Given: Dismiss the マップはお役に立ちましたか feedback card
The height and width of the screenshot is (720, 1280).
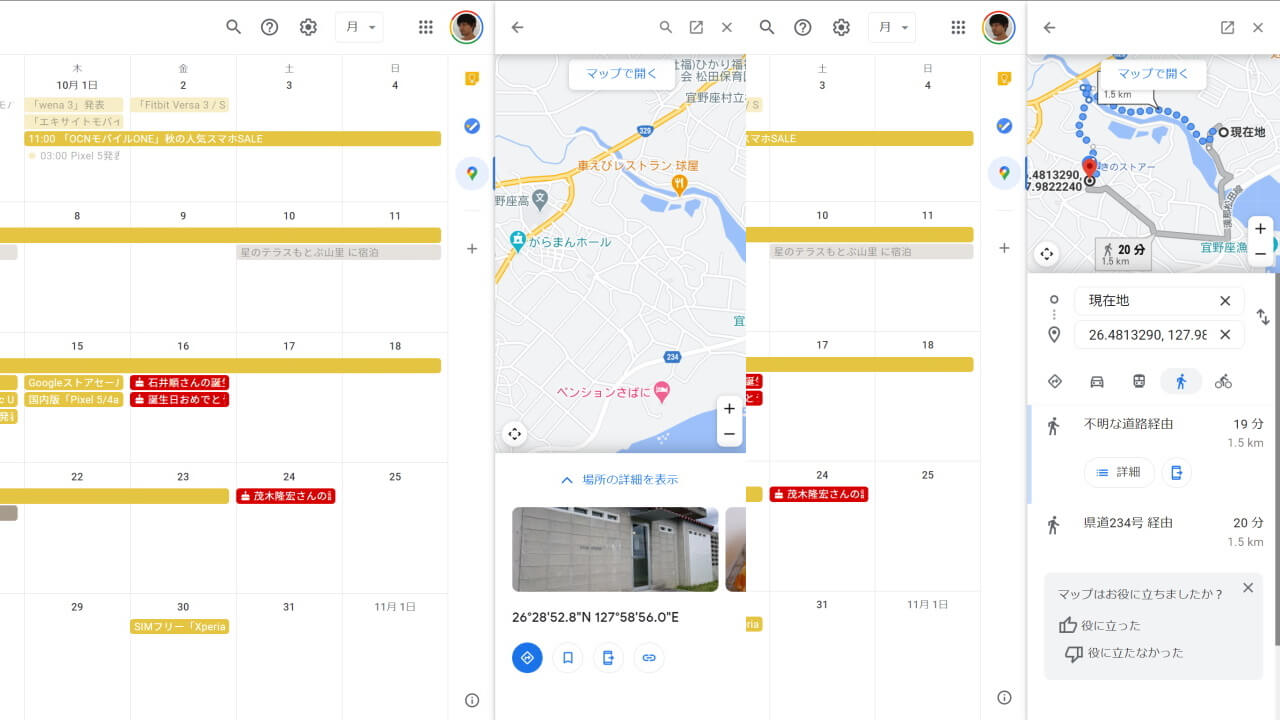Looking at the screenshot, I should click(1247, 588).
